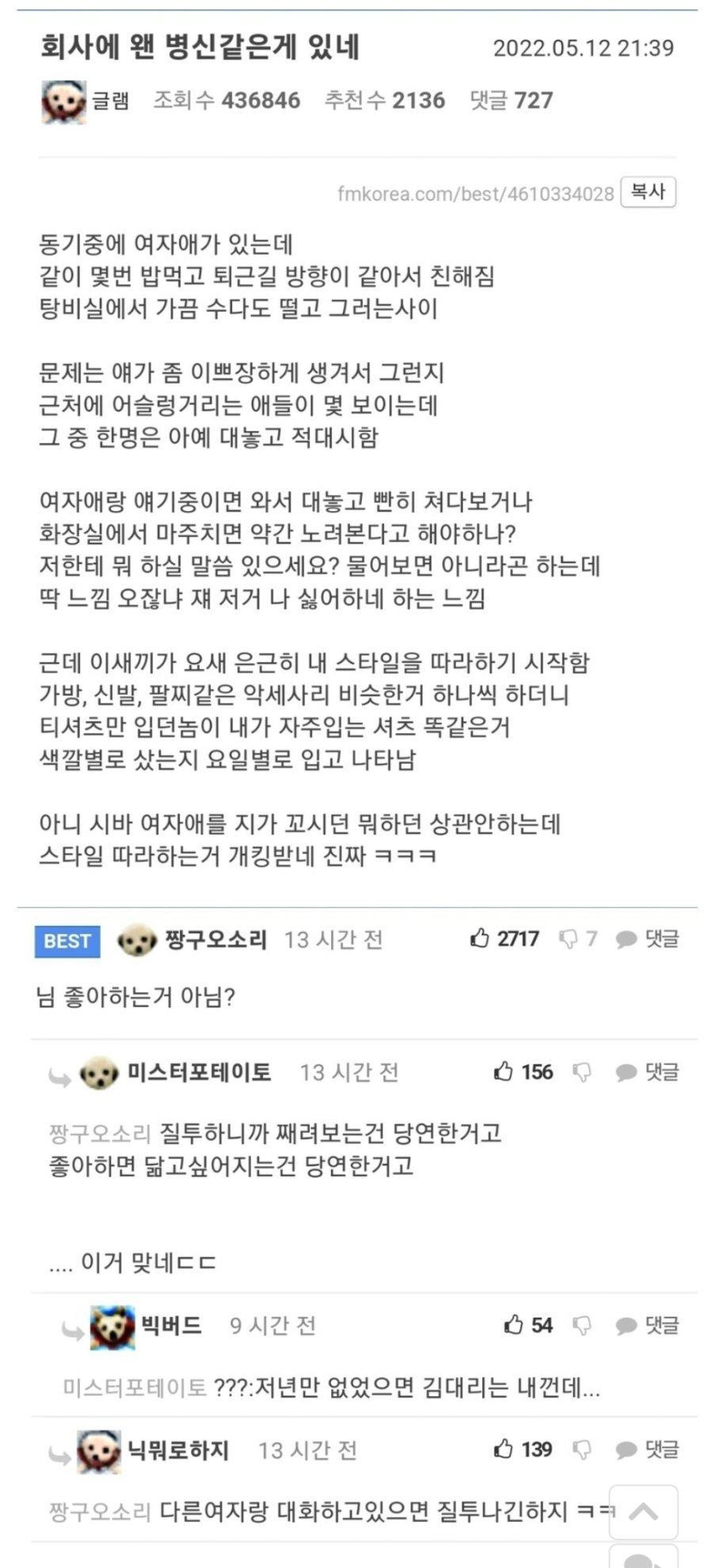Screen dimensions: 713x1568
Task: Dislike 미스터포테이토's comment
Action: (582, 1073)
